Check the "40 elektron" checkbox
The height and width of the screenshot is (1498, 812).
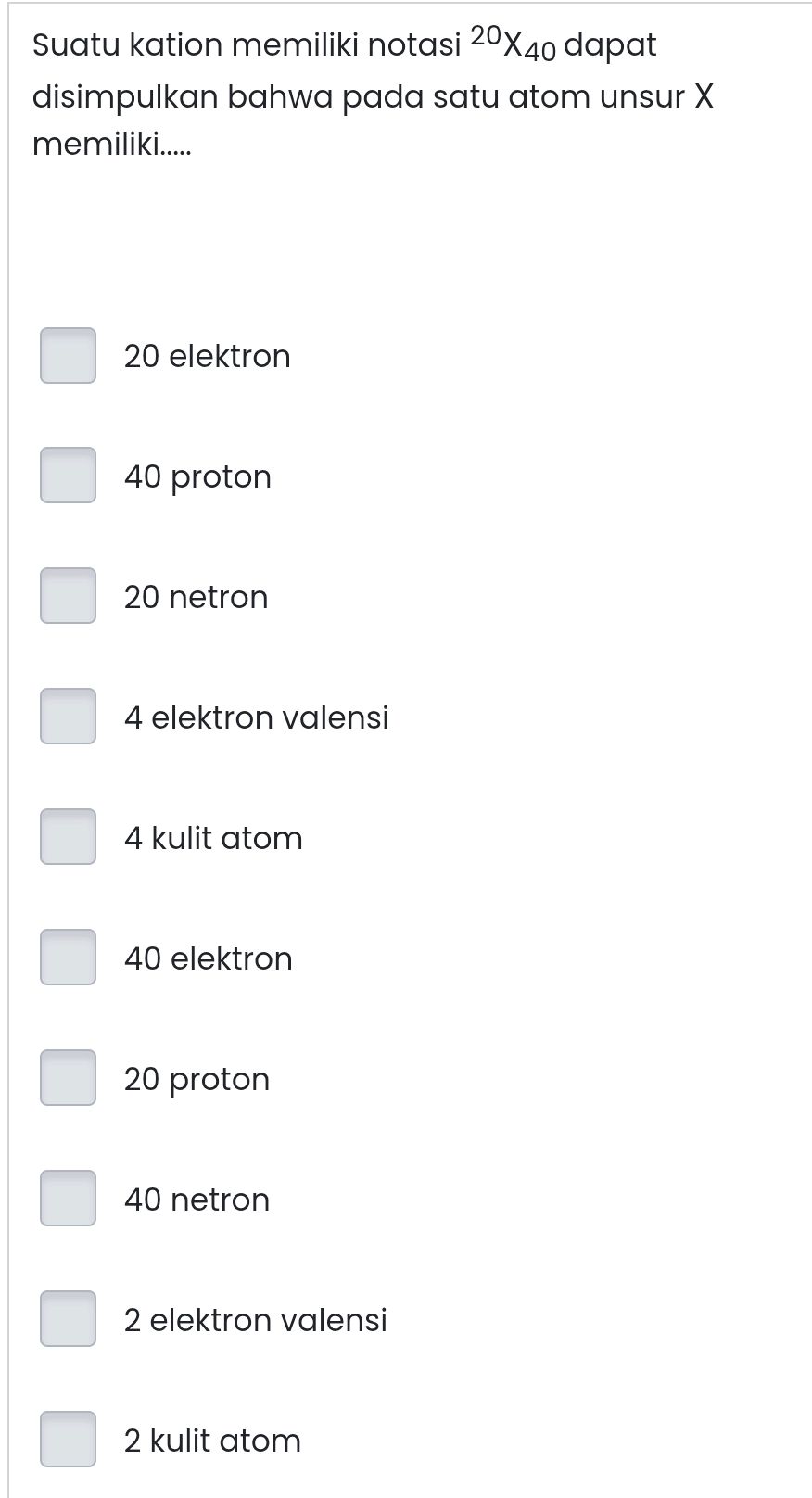67,958
